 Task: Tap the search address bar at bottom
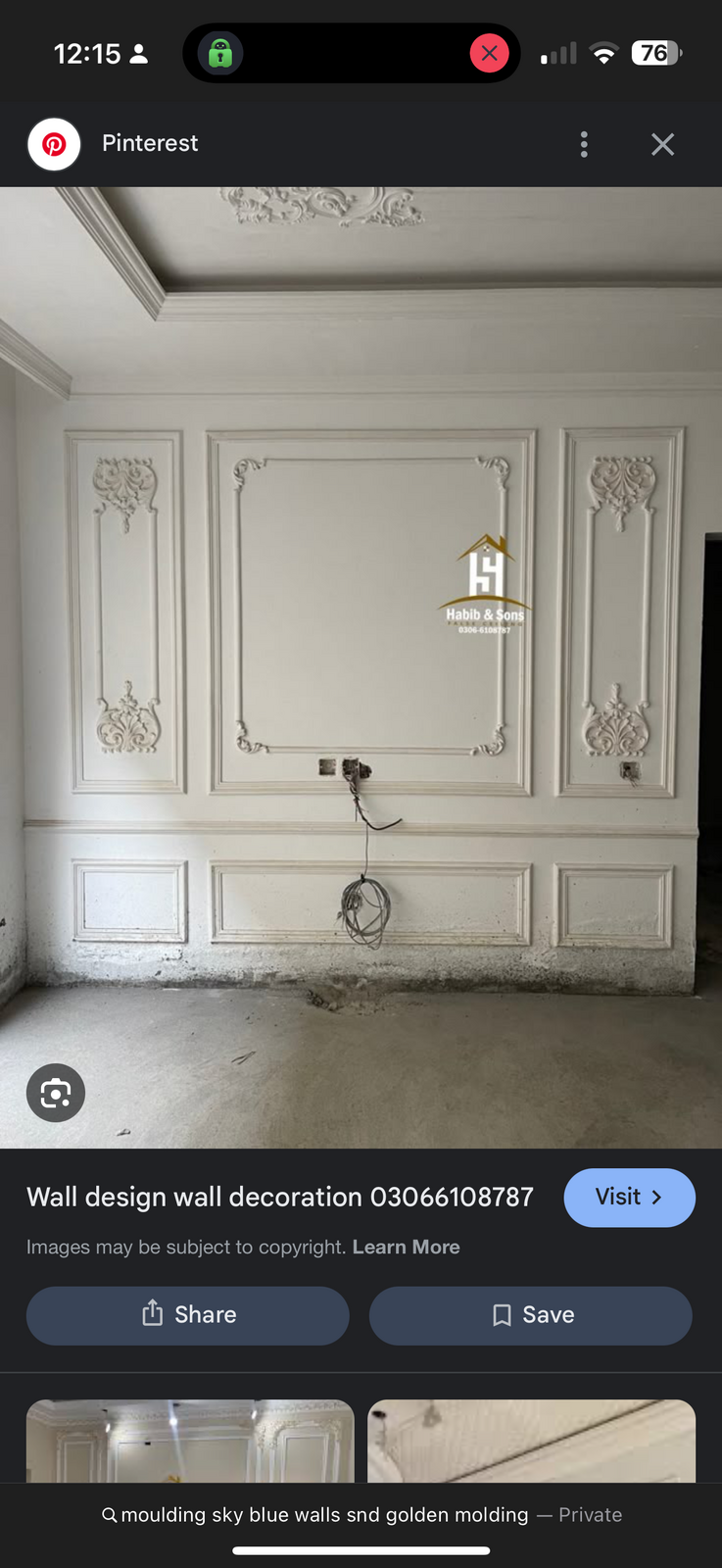[x=361, y=1514]
